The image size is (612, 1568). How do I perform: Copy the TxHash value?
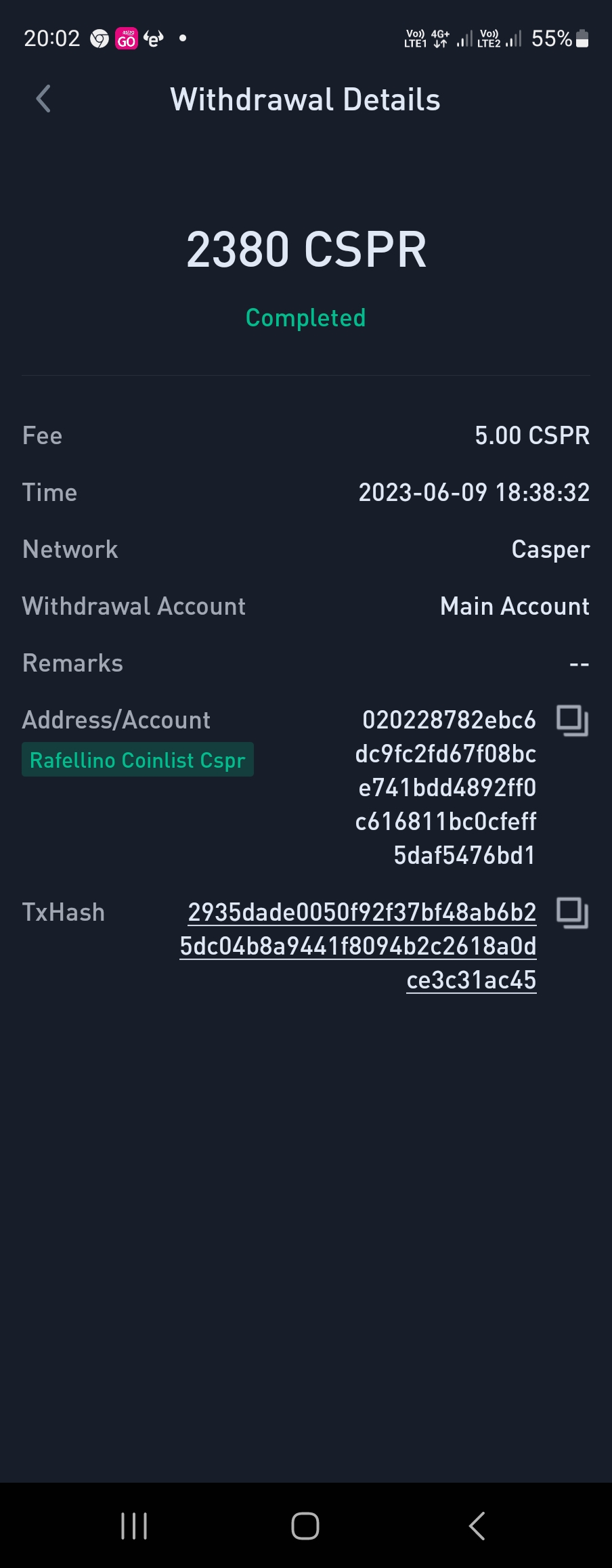click(572, 913)
